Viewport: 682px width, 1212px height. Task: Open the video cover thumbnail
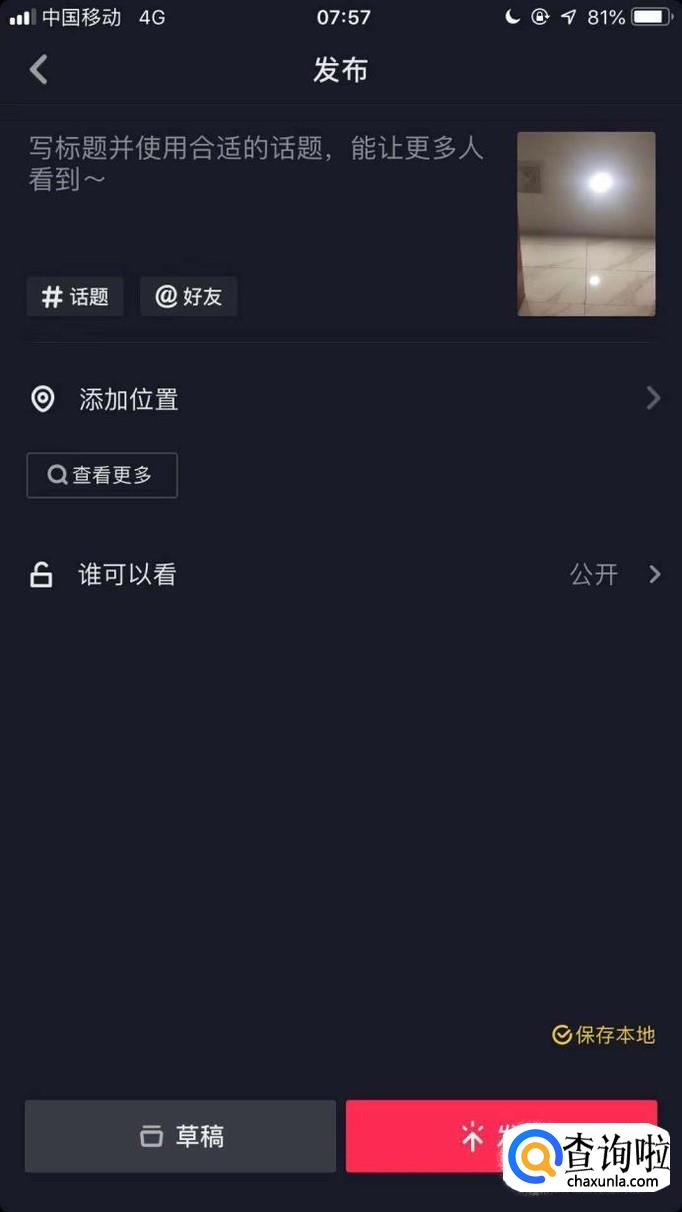[x=586, y=224]
